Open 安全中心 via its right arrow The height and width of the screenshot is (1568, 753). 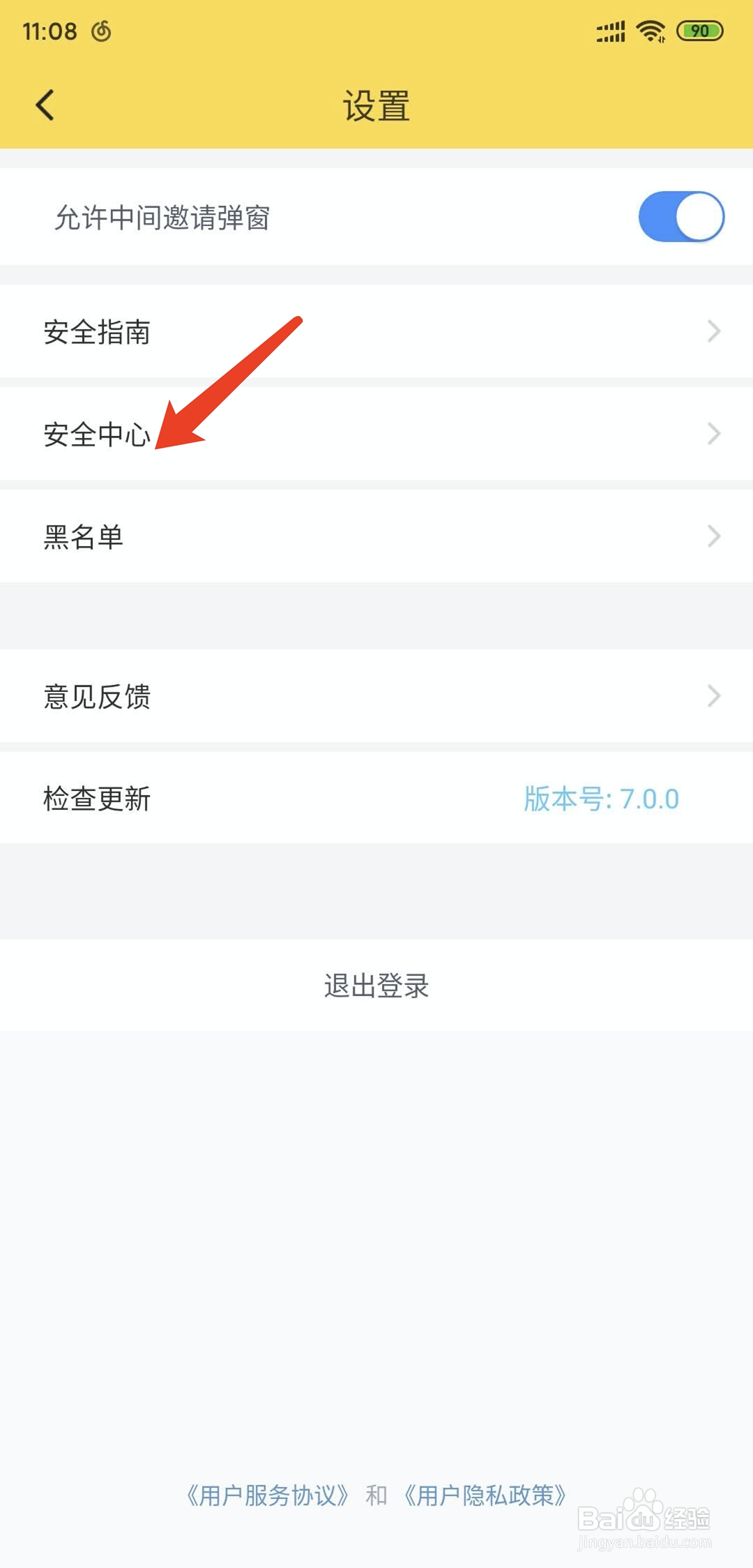[714, 433]
